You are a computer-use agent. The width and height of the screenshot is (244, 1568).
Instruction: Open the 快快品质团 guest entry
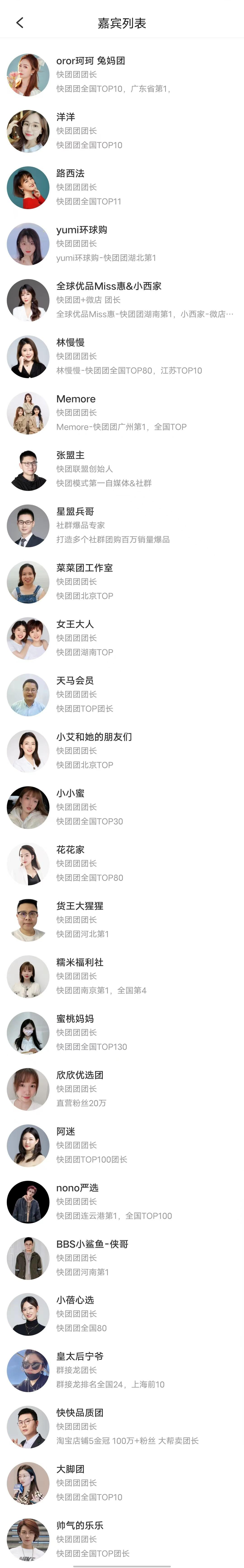click(121, 1426)
